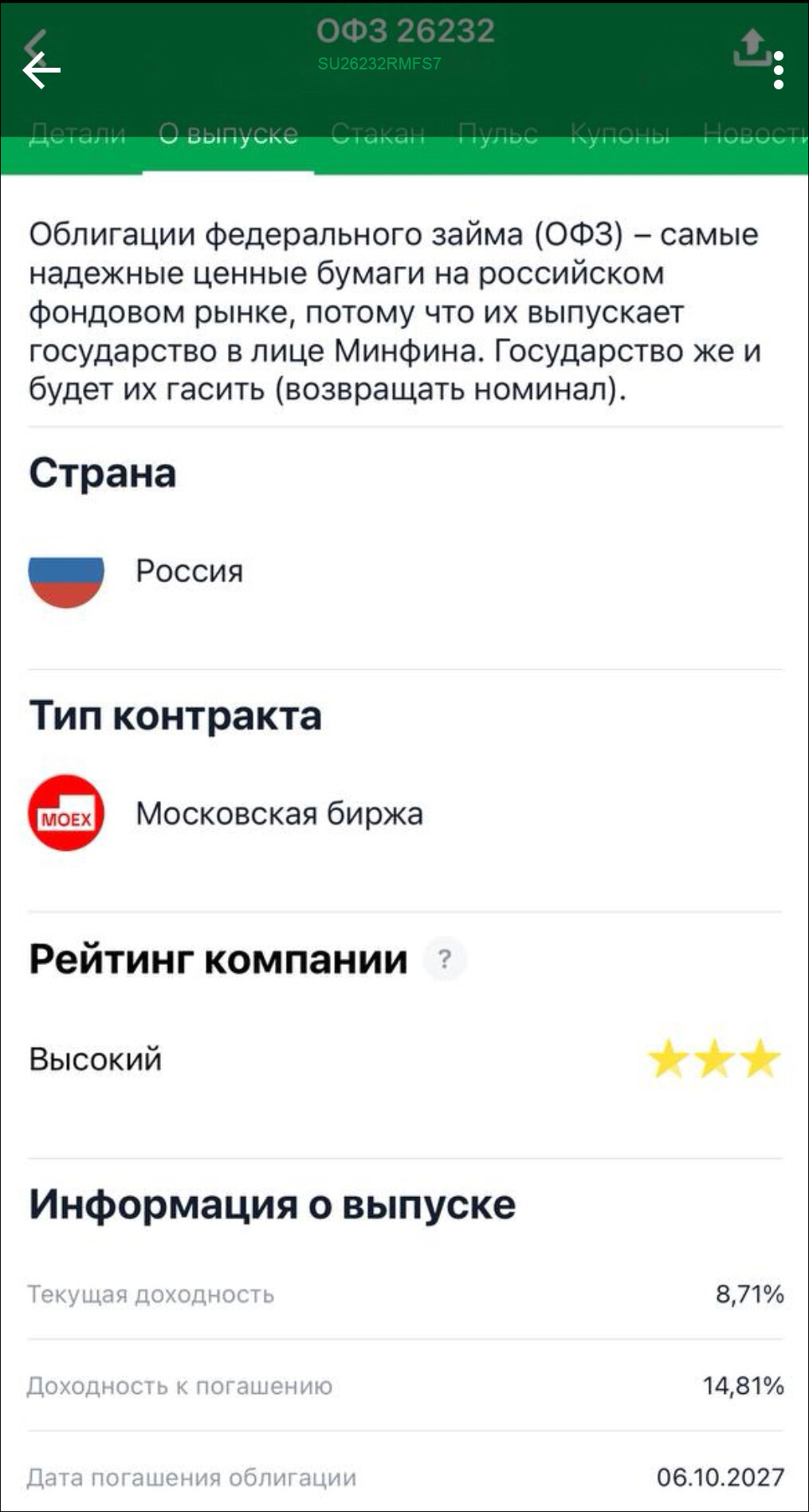Select the О выпуске tab
809x1512 pixels.
228,133
